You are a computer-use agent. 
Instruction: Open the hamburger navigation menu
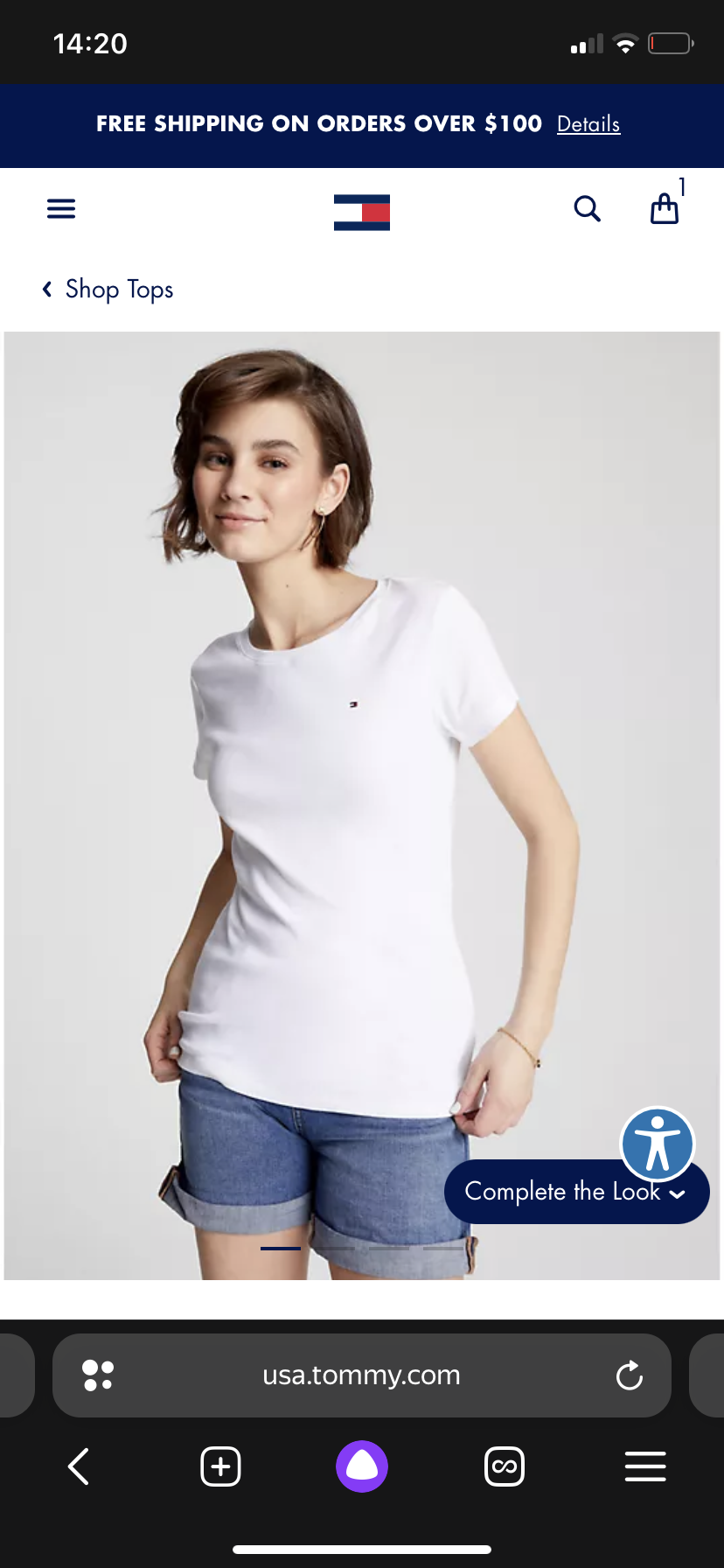[61, 209]
